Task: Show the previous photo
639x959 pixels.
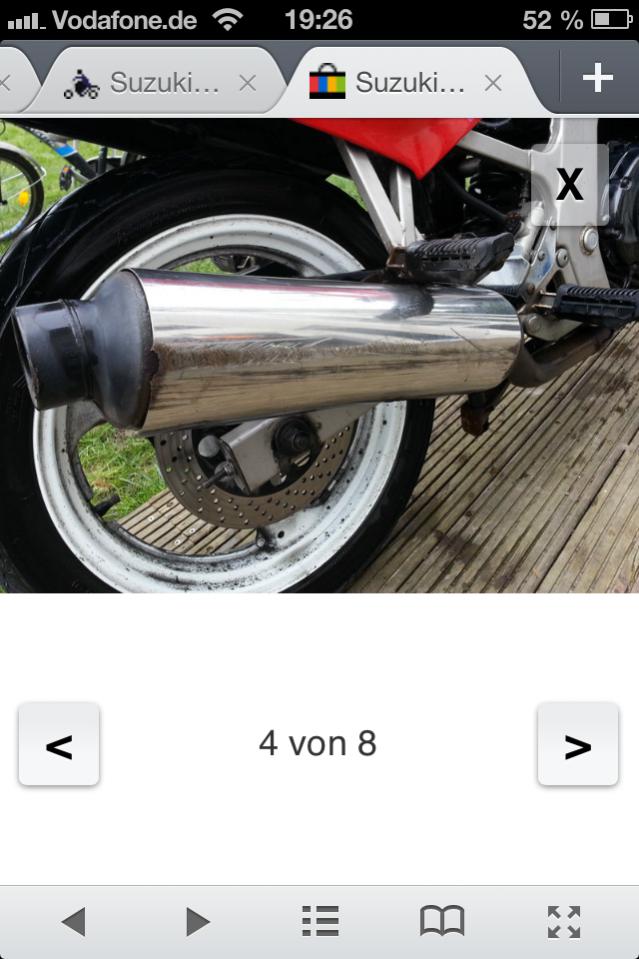Action: 59,745
